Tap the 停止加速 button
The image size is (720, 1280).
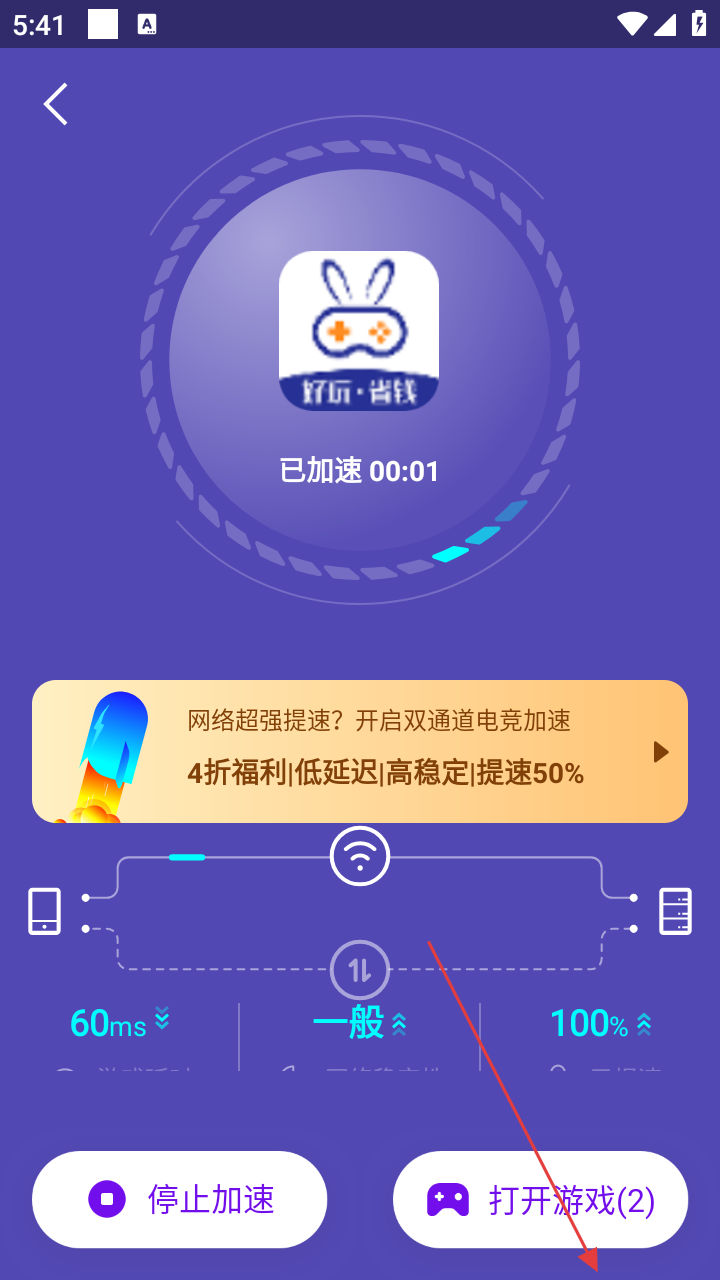[180, 1199]
